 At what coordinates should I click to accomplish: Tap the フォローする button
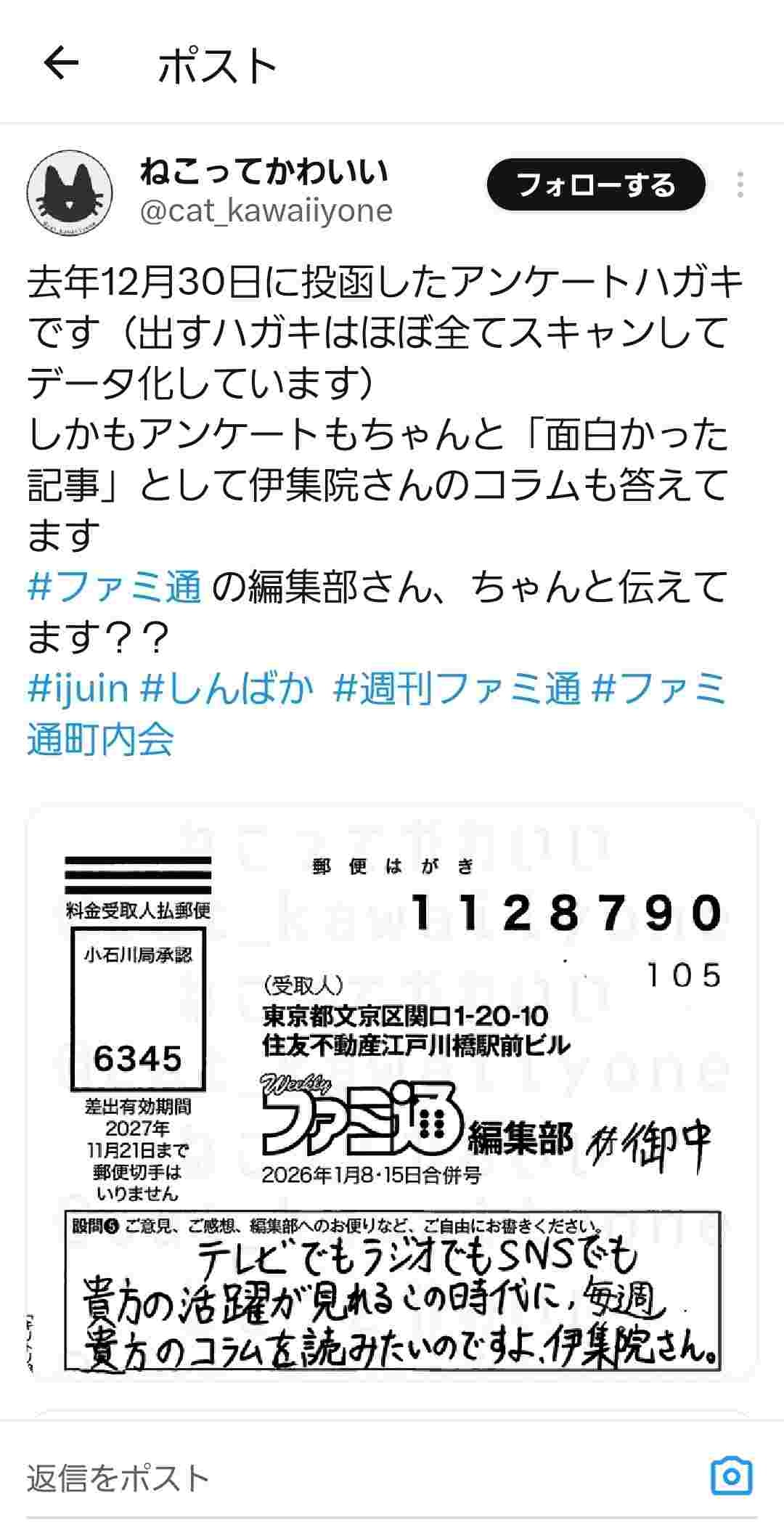coord(596,185)
